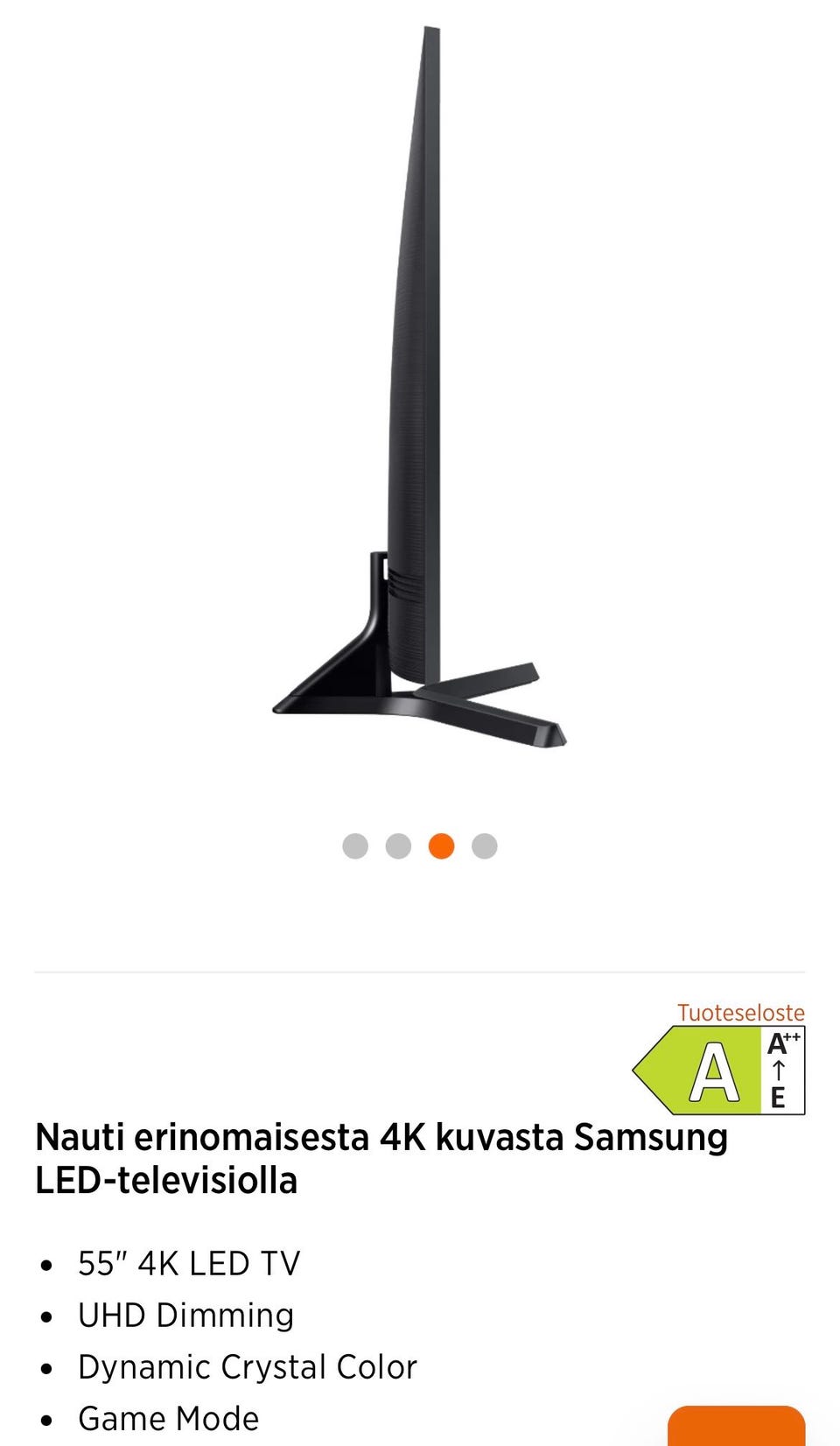840x1446 pixels.
Task: Select the Game Mode bullet item
Action: [x=168, y=1419]
